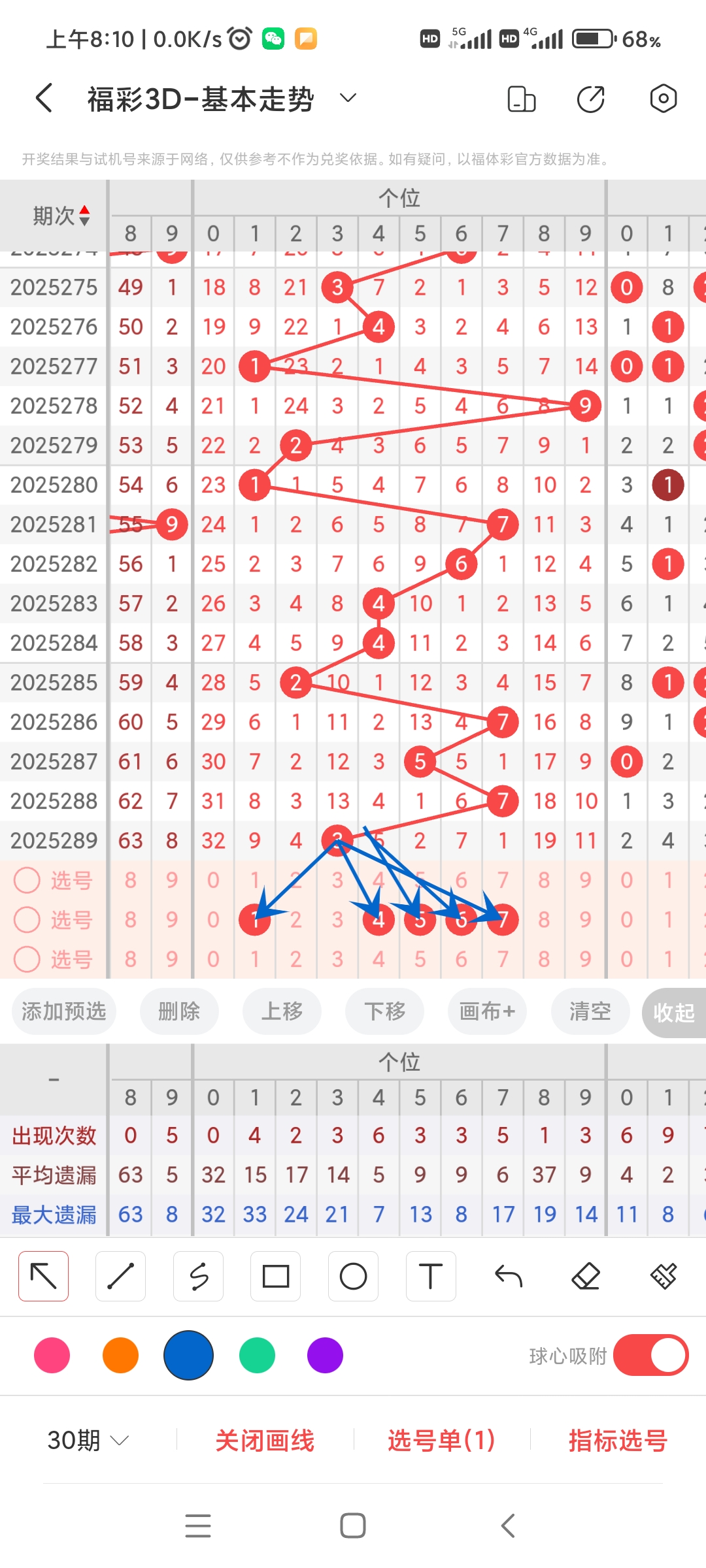This screenshot has height=1568, width=706.
Task: Tap 删除 to remove the selection
Action: pyautogui.click(x=179, y=1011)
